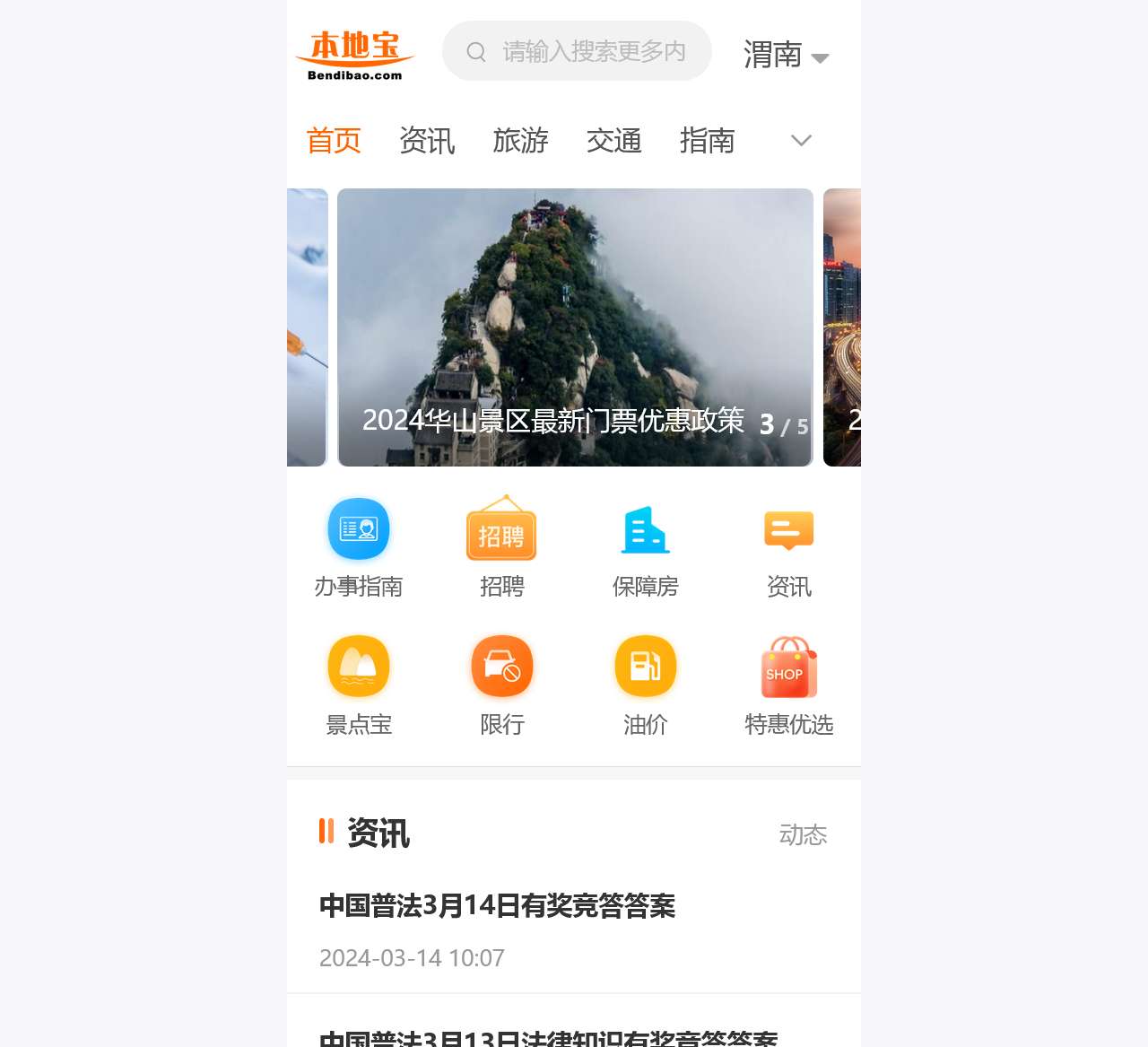Screen dimensions: 1148x1047
Task: Open 办事指南 shortcut
Action: (359, 547)
